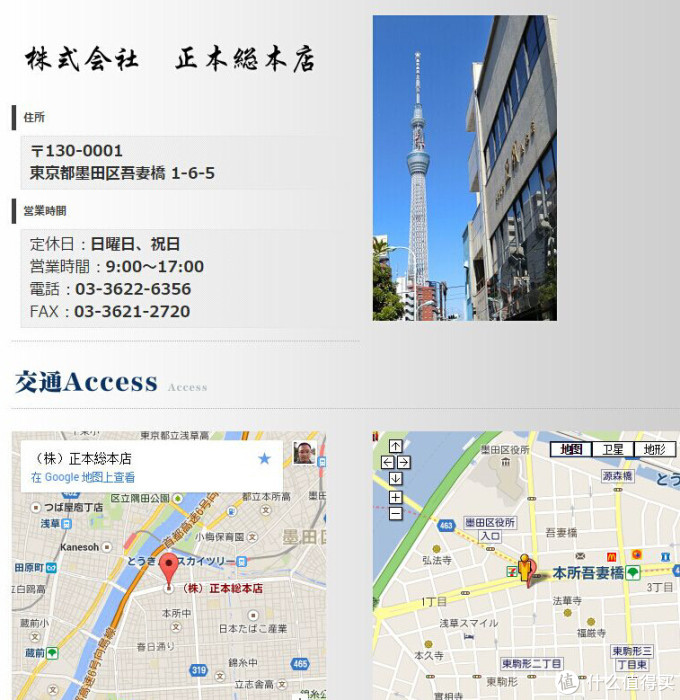The height and width of the screenshot is (700, 680).
Task: Pan the right map up
Action: click(x=396, y=446)
